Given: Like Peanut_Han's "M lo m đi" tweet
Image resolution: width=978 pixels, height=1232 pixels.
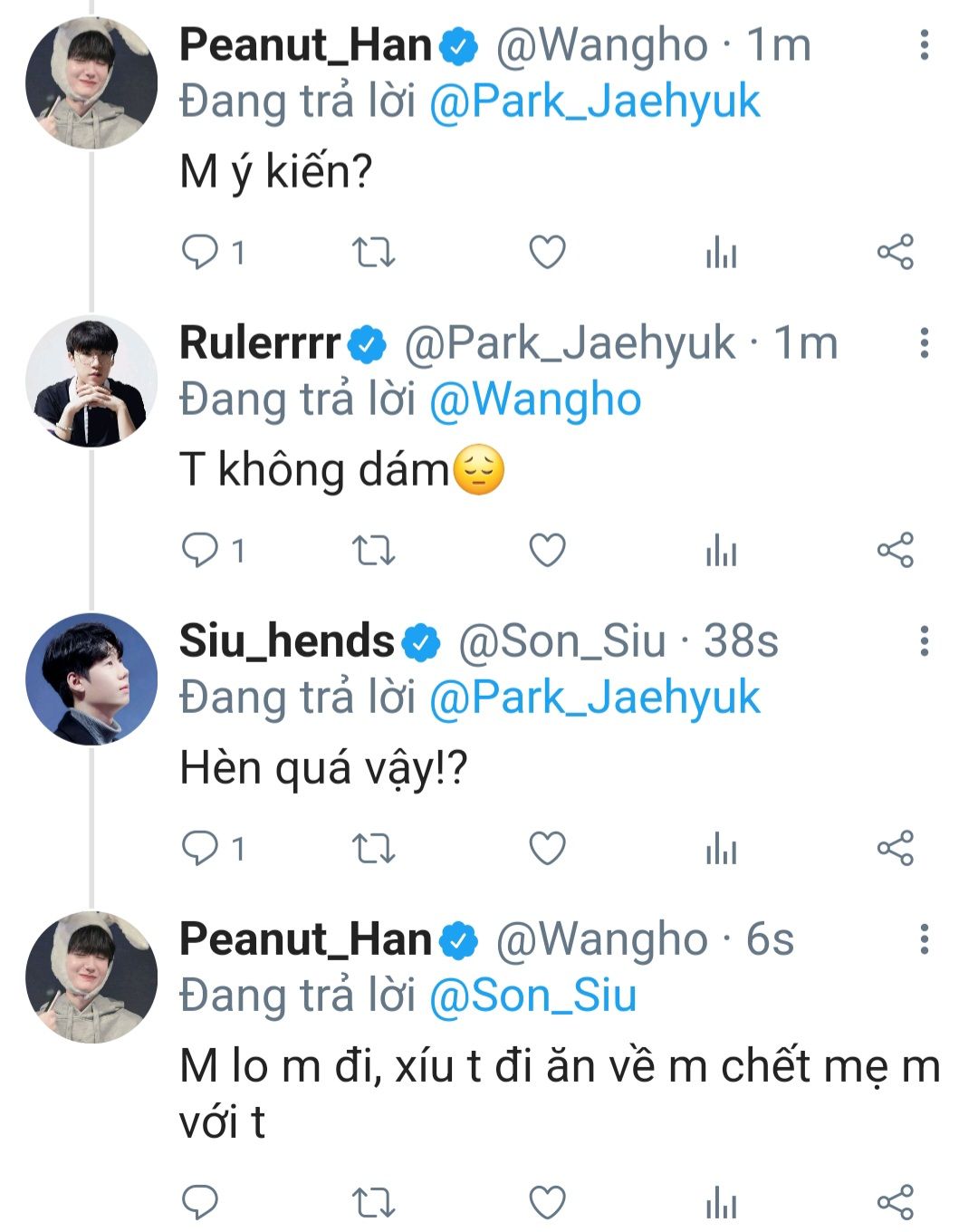Looking at the screenshot, I should point(547,1202).
